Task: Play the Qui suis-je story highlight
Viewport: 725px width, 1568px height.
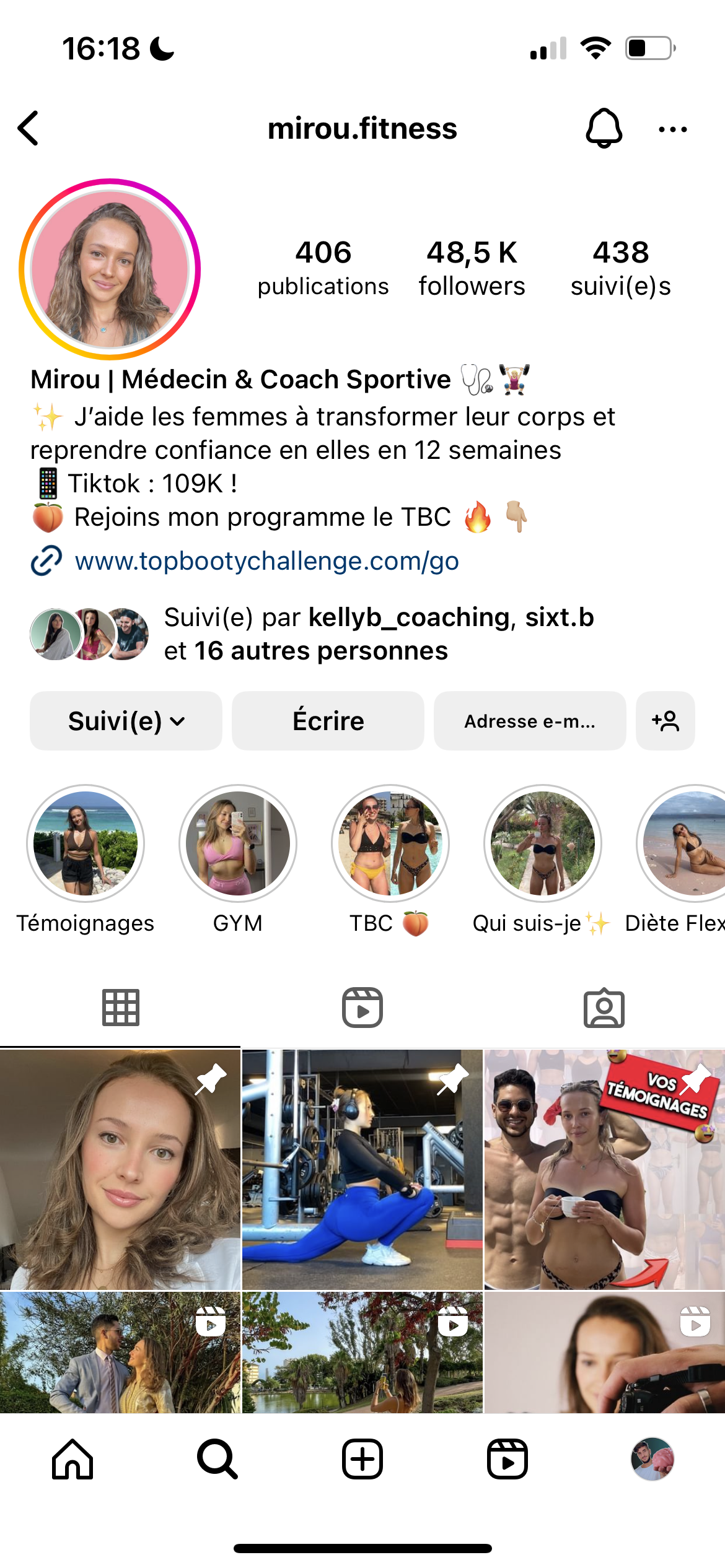Action: click(543, 843)
